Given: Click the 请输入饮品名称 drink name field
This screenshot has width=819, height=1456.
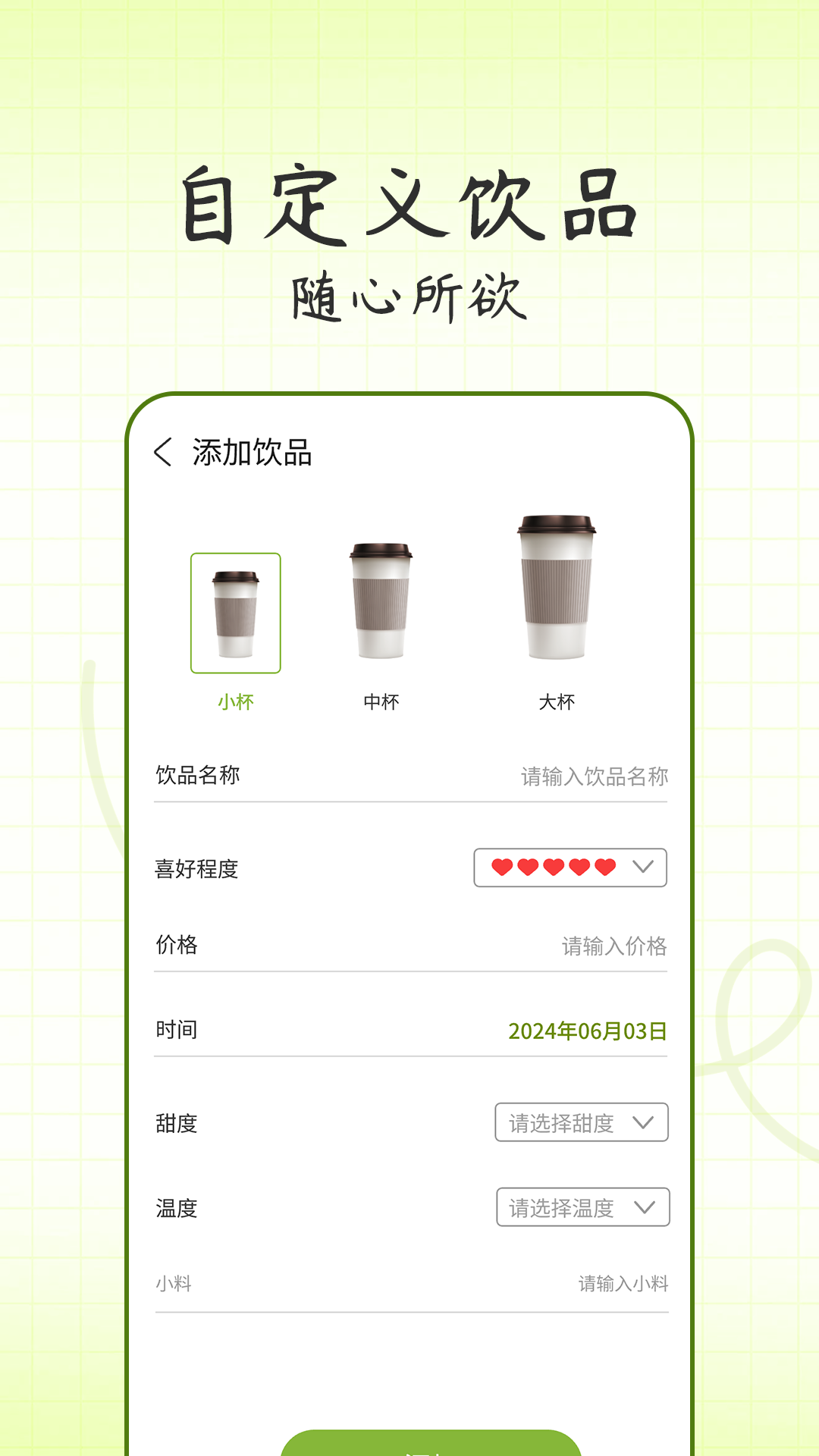Looking at the screenshot, I should 593,776.
